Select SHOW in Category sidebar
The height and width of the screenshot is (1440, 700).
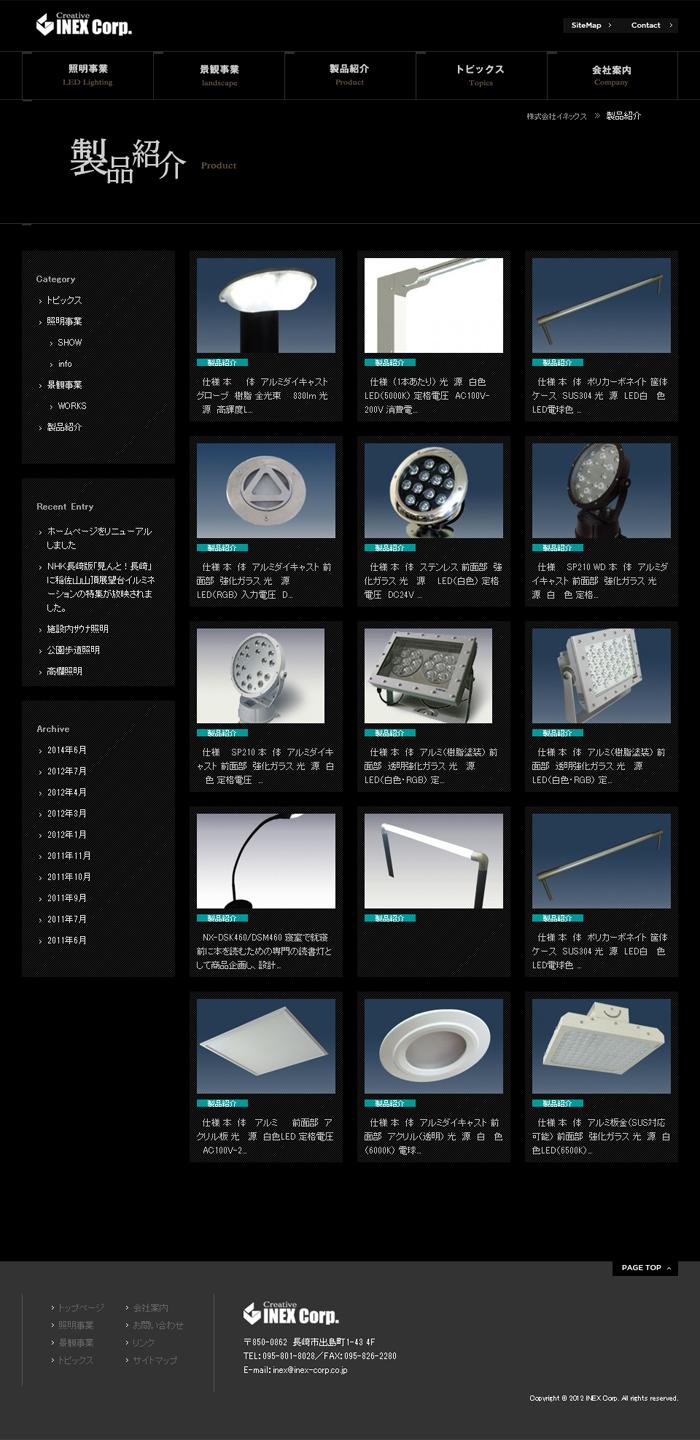pyautogui.click(x=70, y=343)
